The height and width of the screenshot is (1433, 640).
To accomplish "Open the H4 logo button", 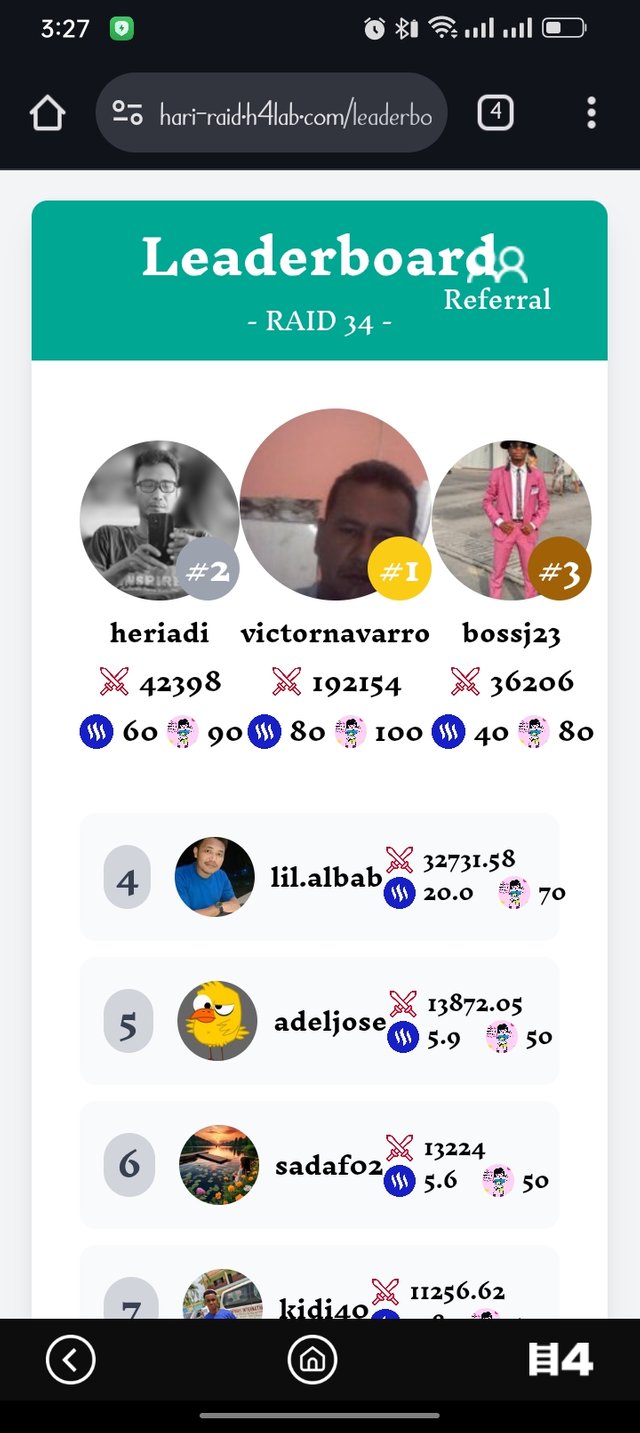I will coord(560,1360).
